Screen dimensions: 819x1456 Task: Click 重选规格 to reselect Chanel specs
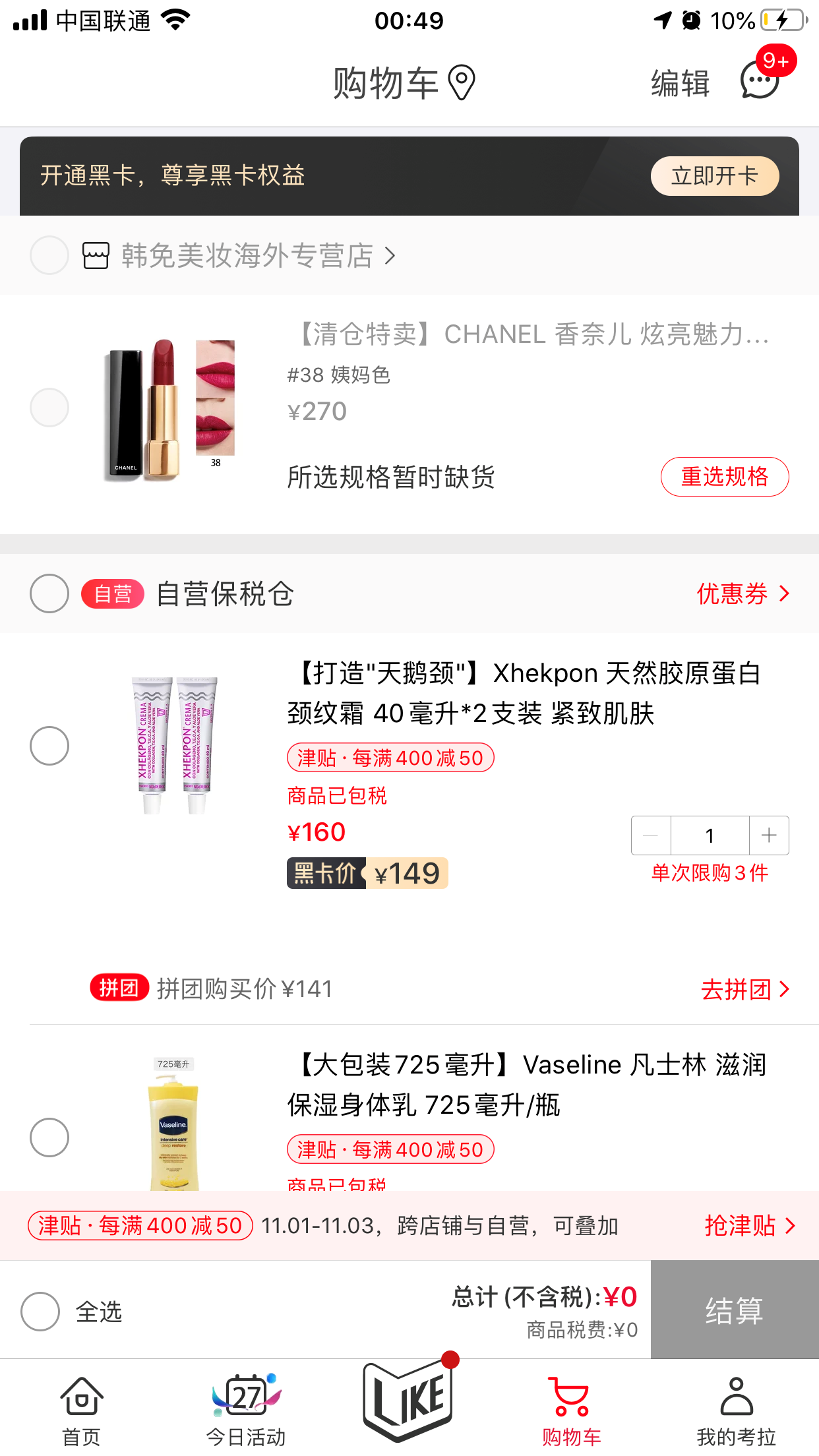[x=725, y=476]
